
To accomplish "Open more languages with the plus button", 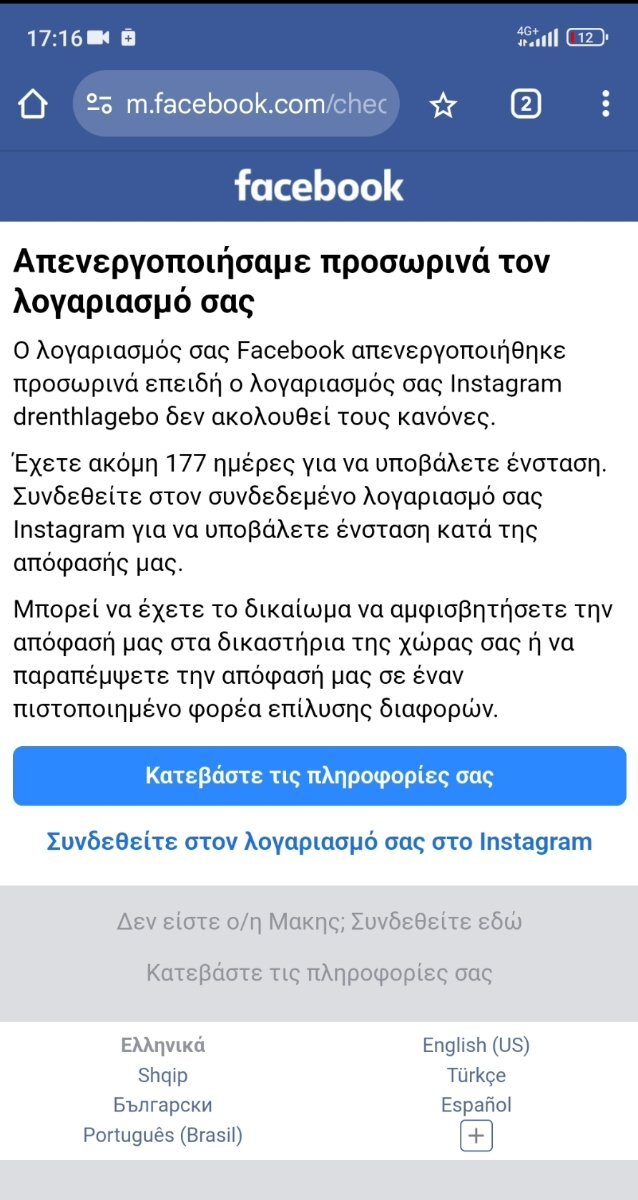I will [476, 1136].
